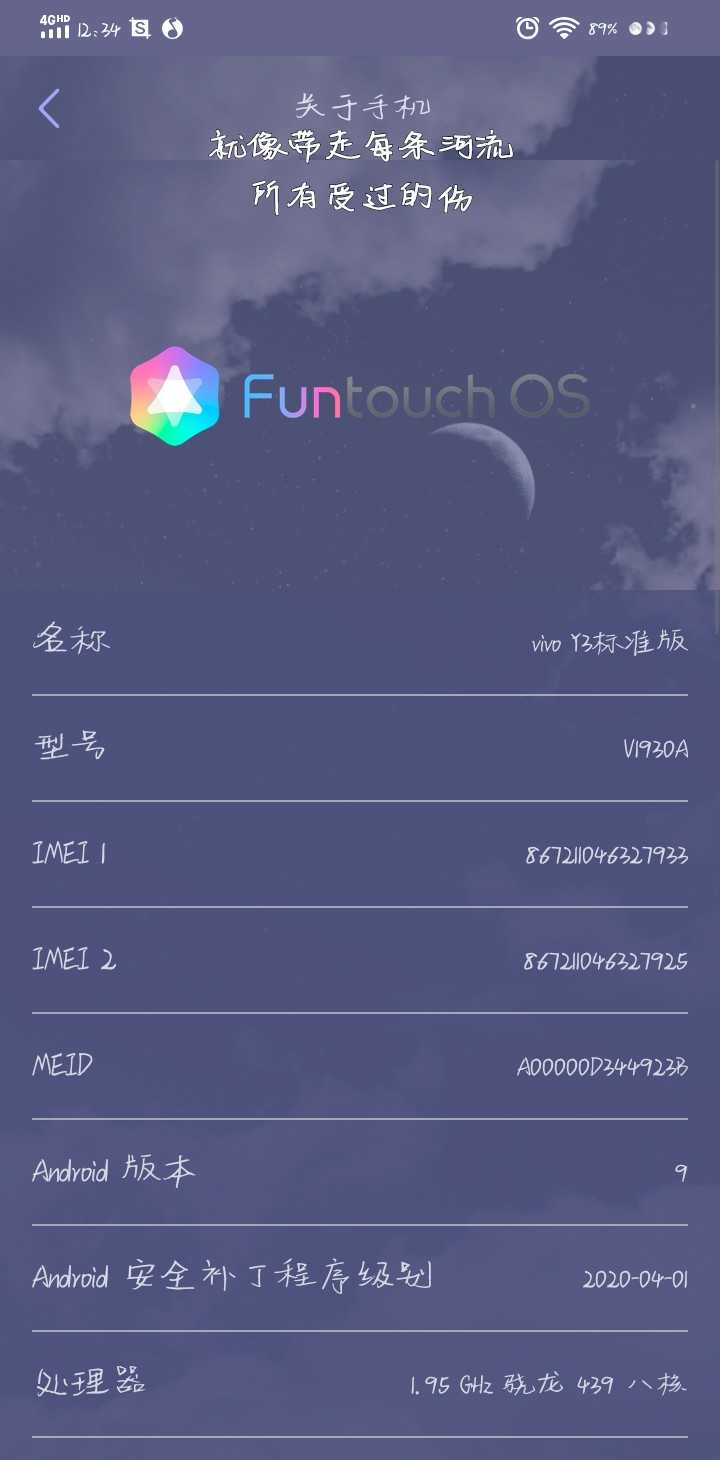Go back from the 关于手机 page
Viewport: 720px width, 1460px height.
pos(49,108)
